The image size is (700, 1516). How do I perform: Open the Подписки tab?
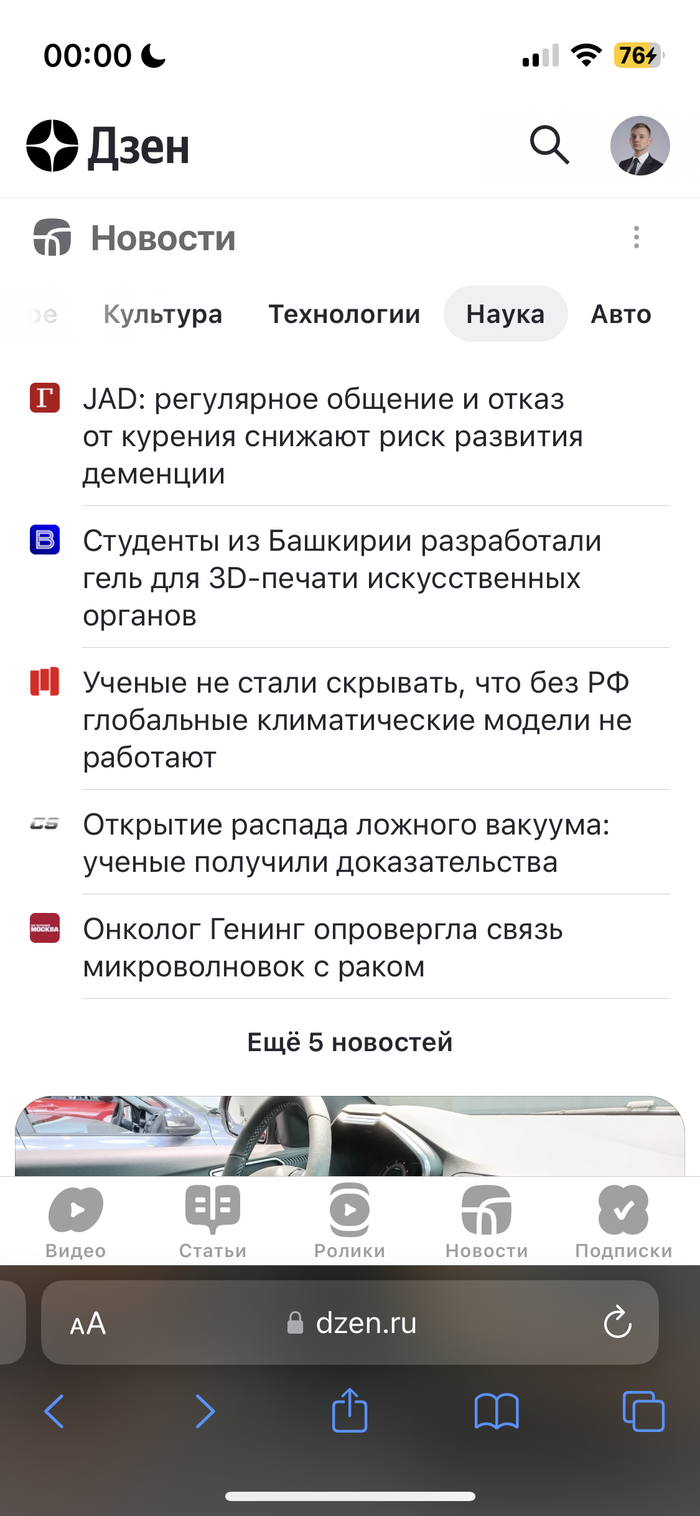click(x=623, y=1222)
